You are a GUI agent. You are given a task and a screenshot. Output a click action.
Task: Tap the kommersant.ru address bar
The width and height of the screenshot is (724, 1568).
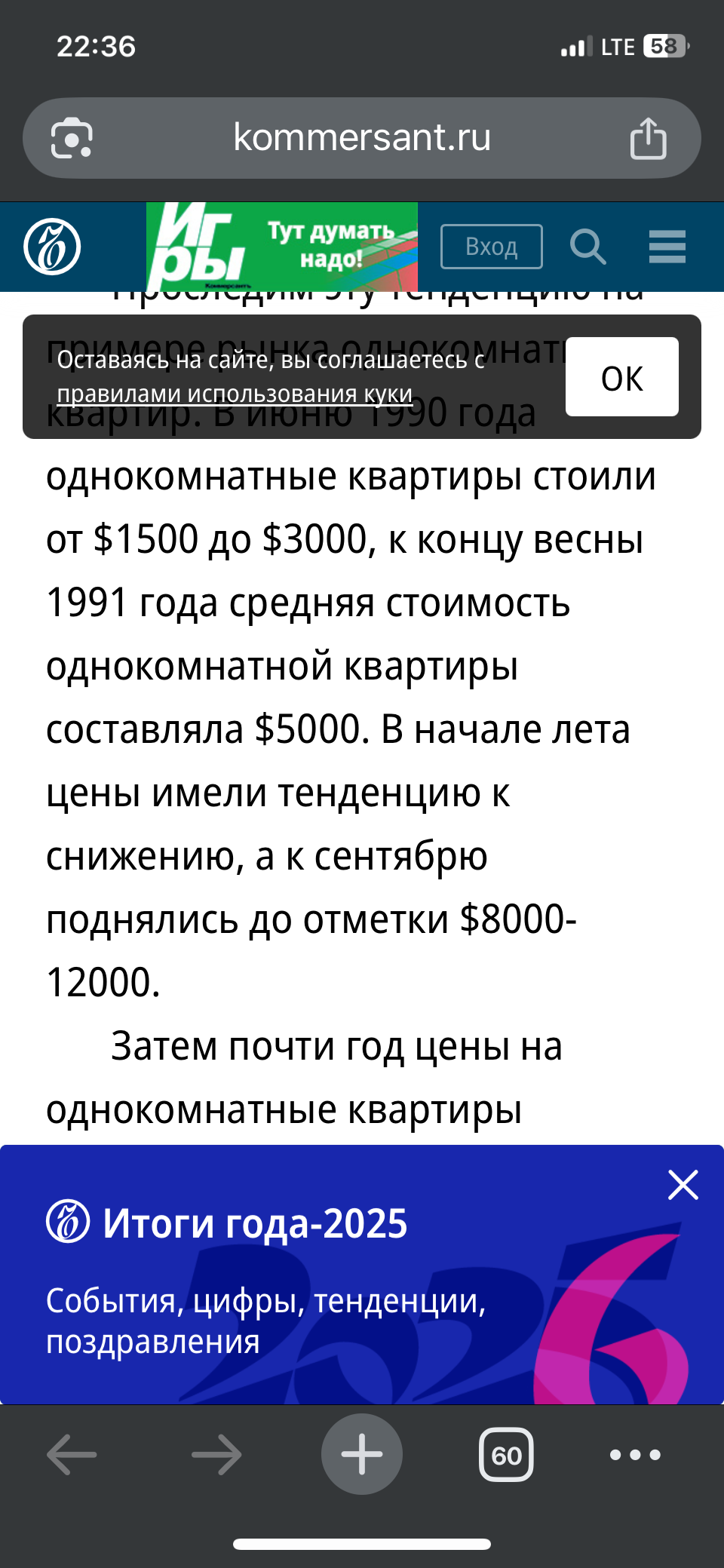pyautogui.click(x=362, y=138)
